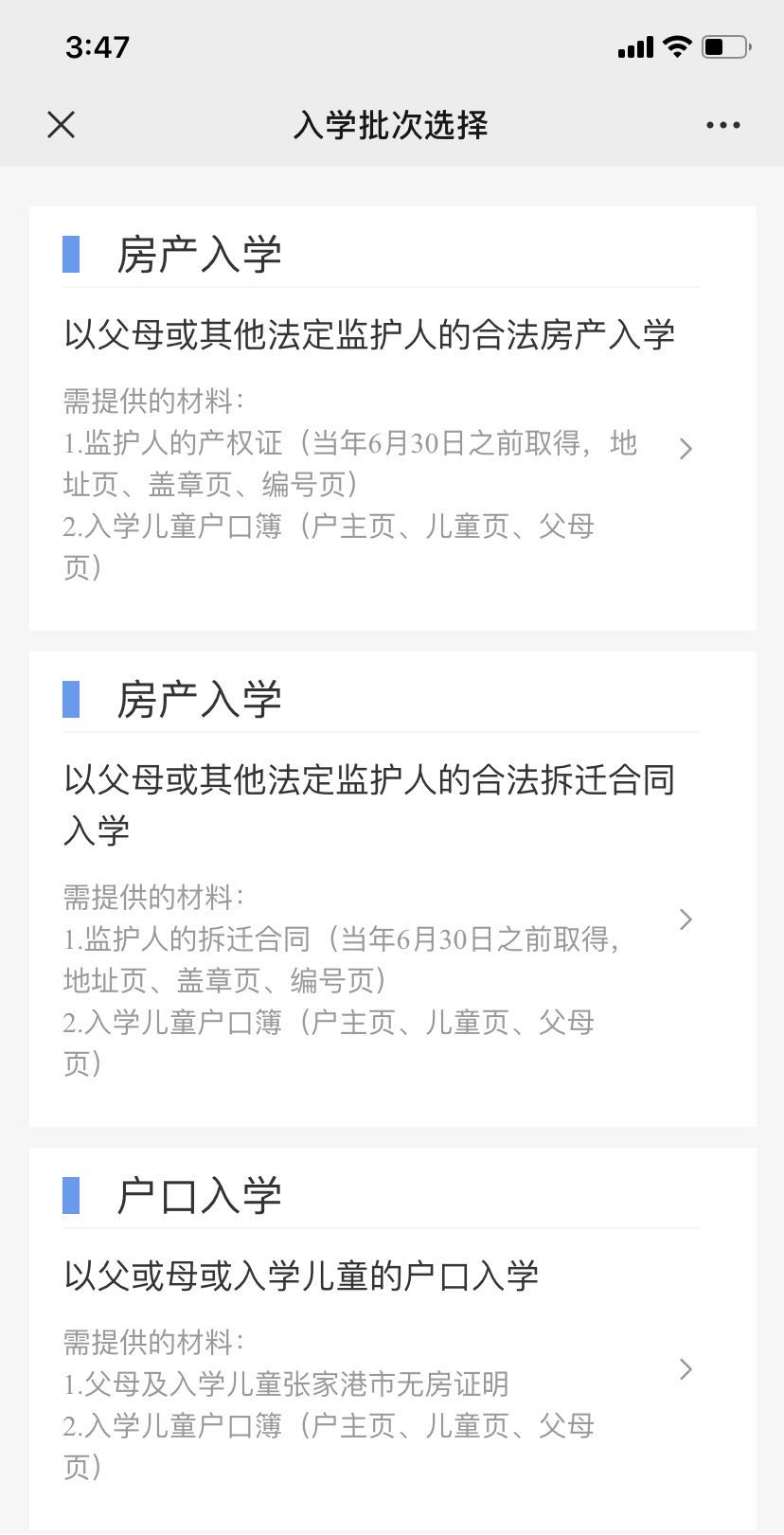Open the three-dot more options menu
This screenshot has width=784, height=1535.
pyautogui.click(x=722, y=125)
